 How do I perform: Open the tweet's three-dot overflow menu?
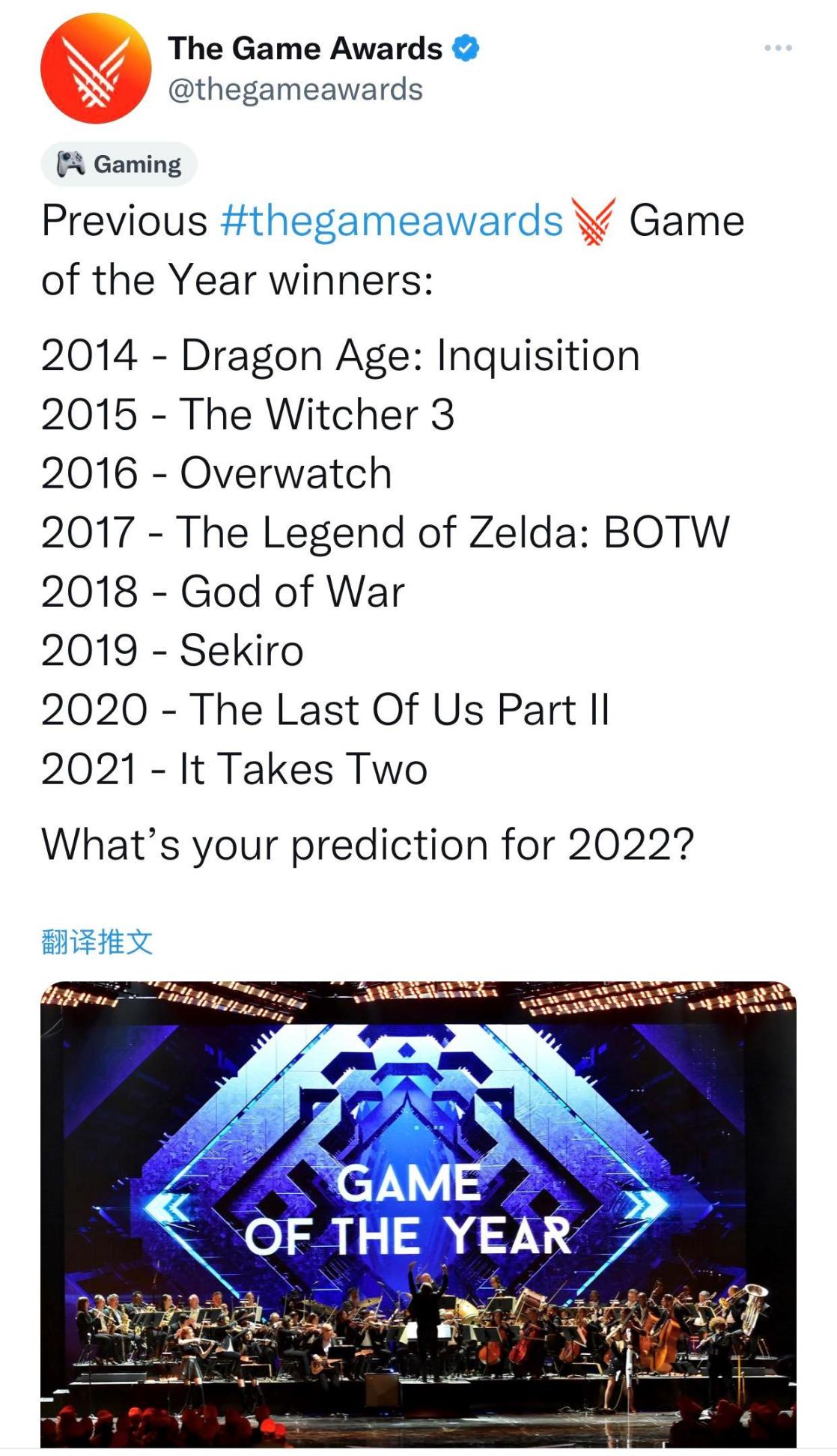[x=778, y=49]
